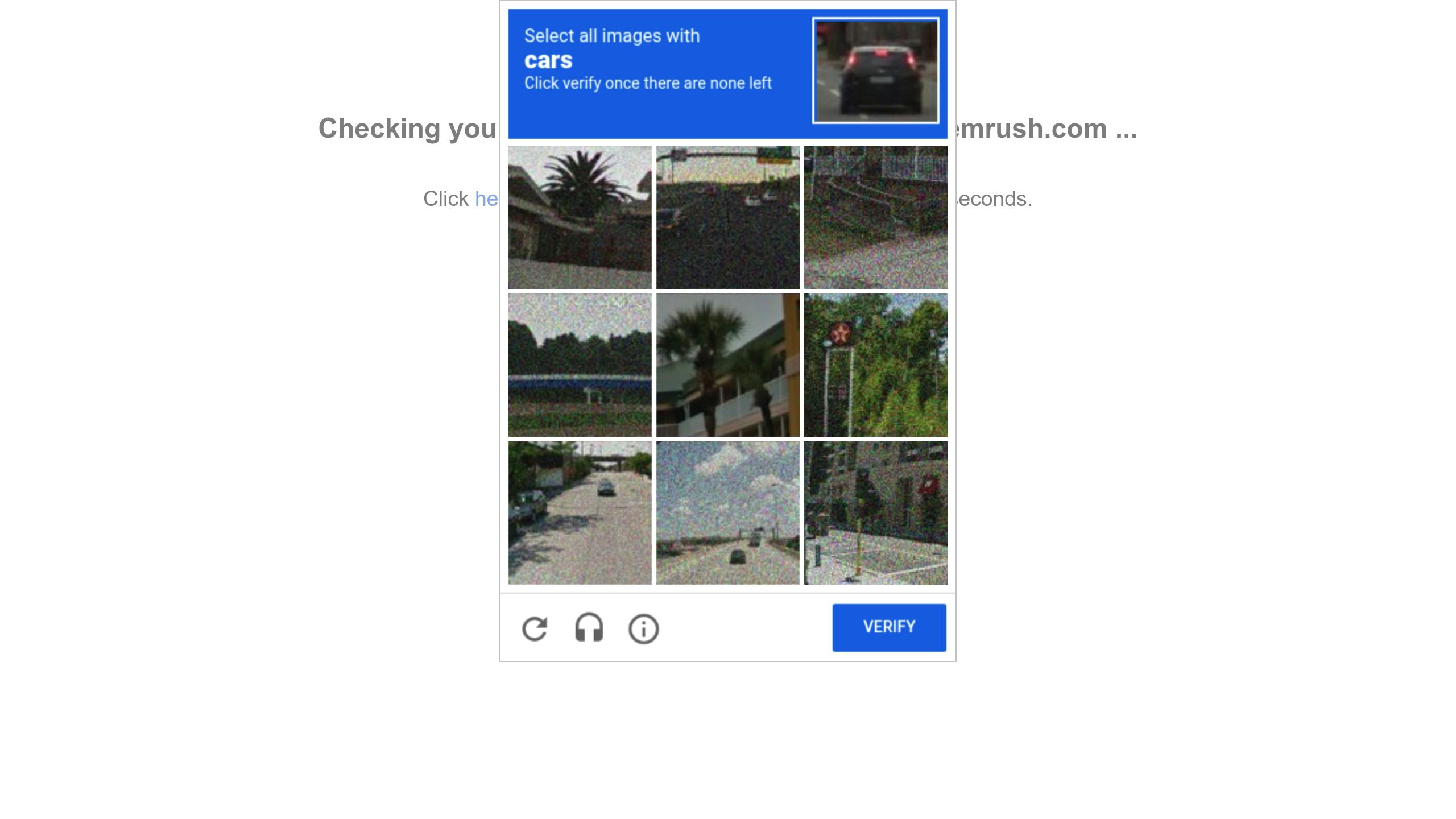Viewport: 1456px width, 819px height.
Task: Select the tile showing a staircase with railing
Action: (875, 217)
